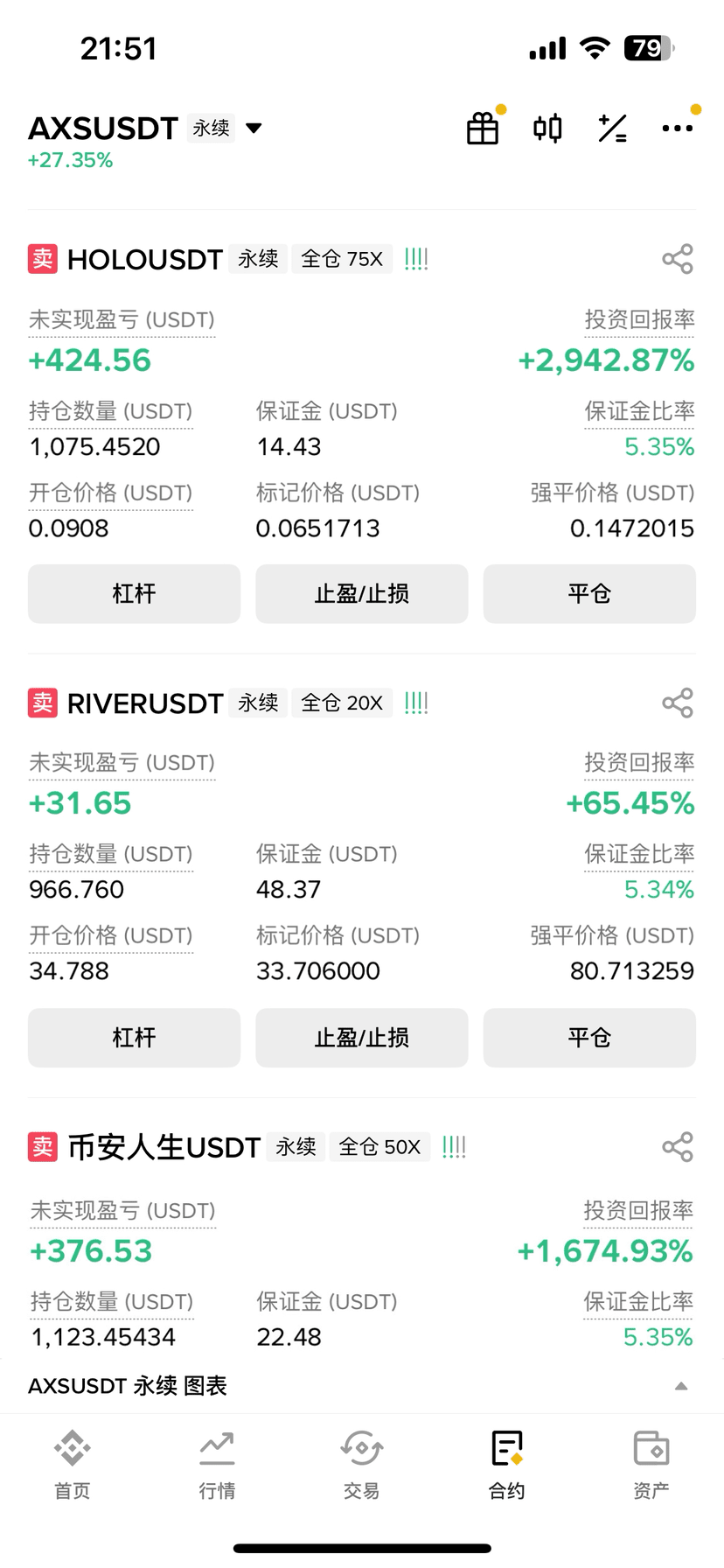The width and height of the screenshot is (724, 1568).
Task: Tap 全仓 20X to toggle RIVERUSDT margin mode
Action: (x=342, y=702)
